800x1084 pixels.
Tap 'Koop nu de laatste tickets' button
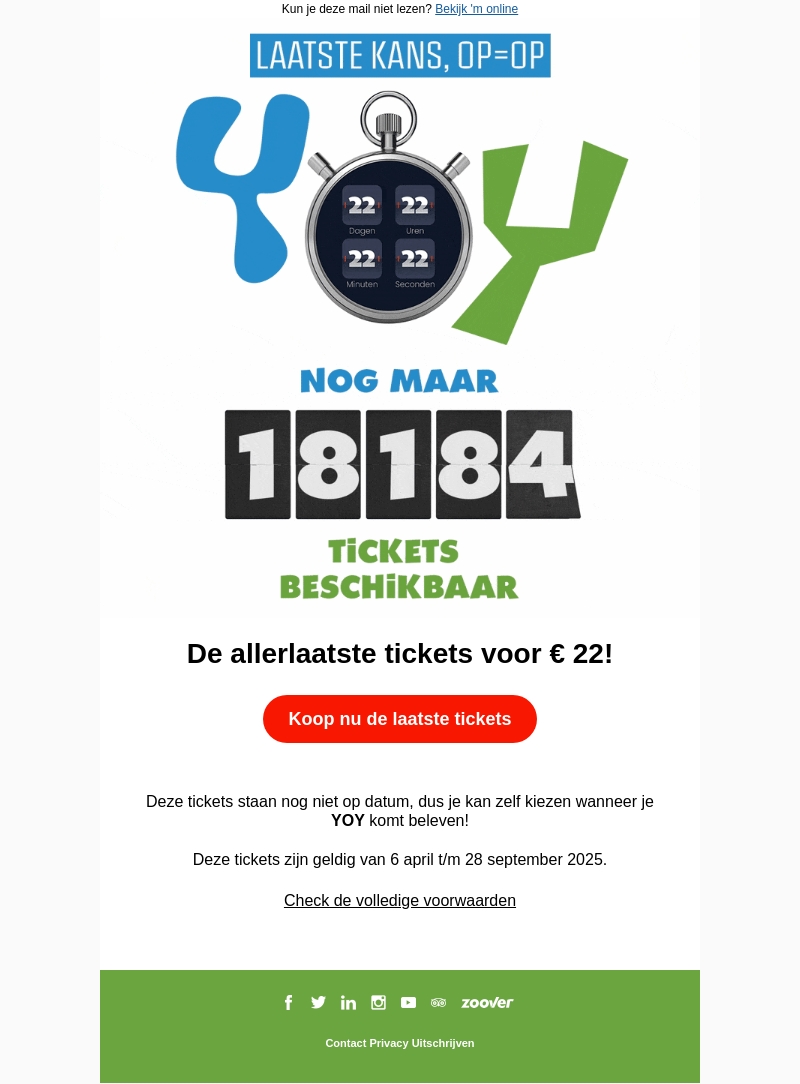pyautogui.click(x=400, y=719)
